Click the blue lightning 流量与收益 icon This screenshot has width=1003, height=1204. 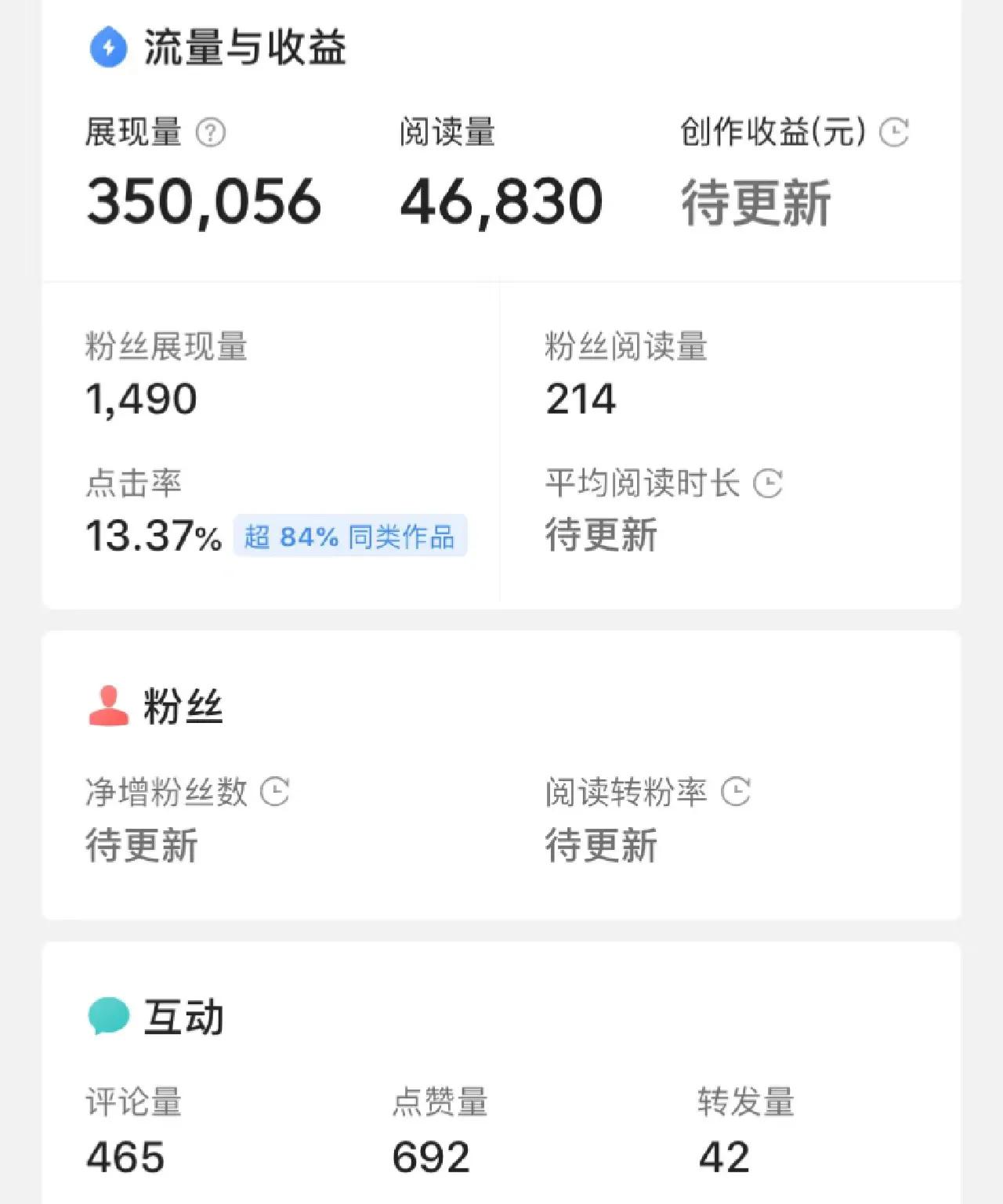pyautogui.click(x=109, y=49)
